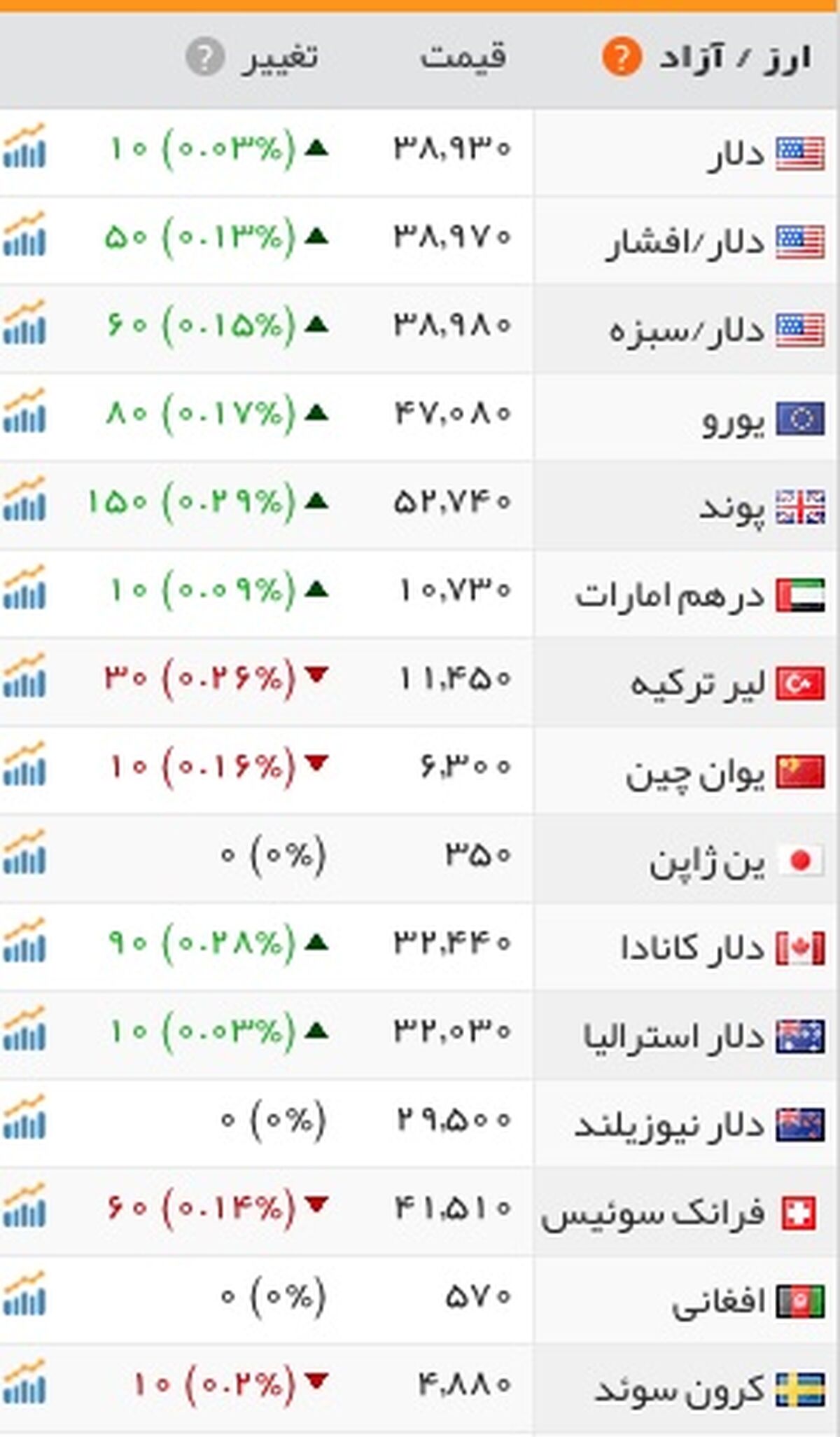Open the کرون سوئد currency row

420,1388
